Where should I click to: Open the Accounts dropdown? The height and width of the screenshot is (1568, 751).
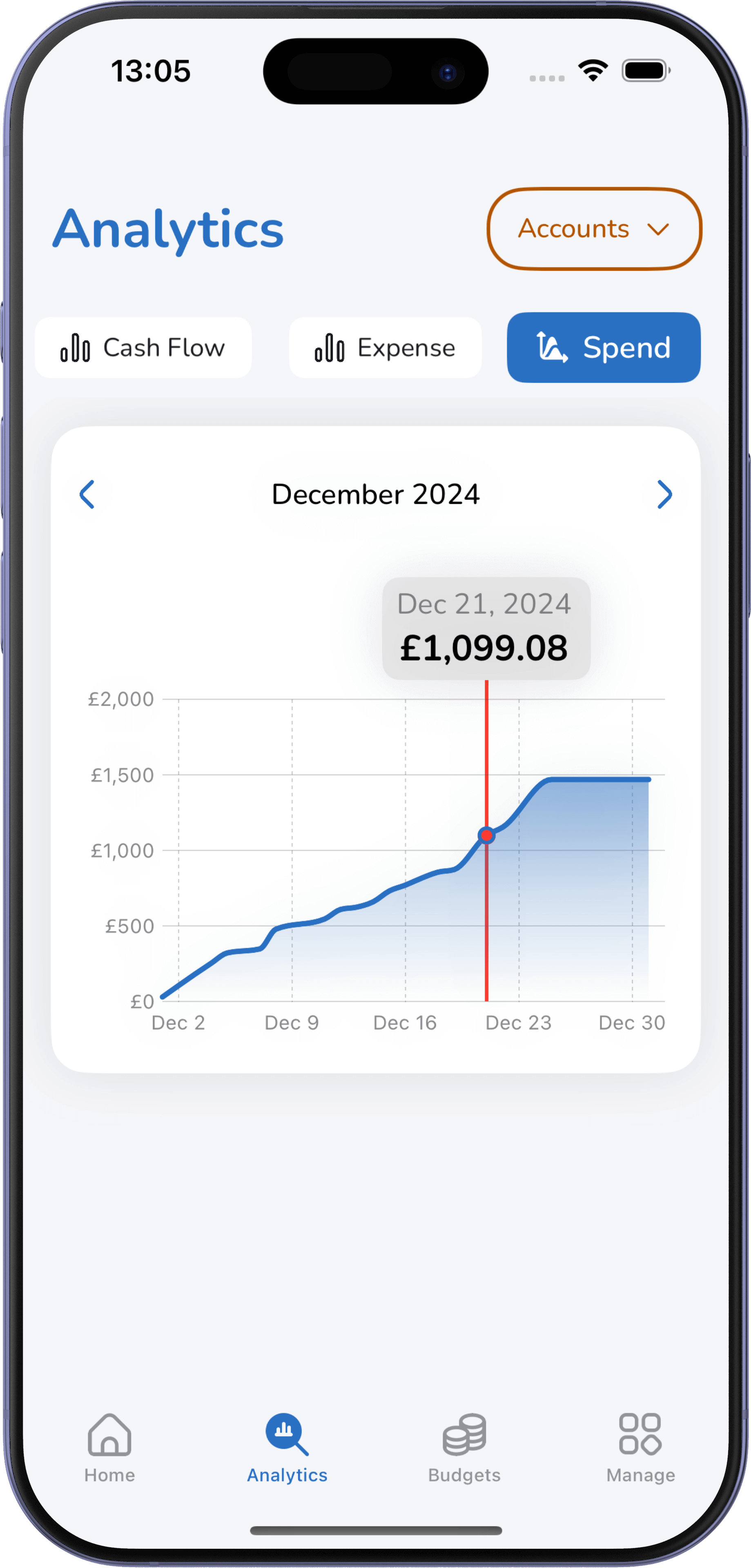click(594, 229)
